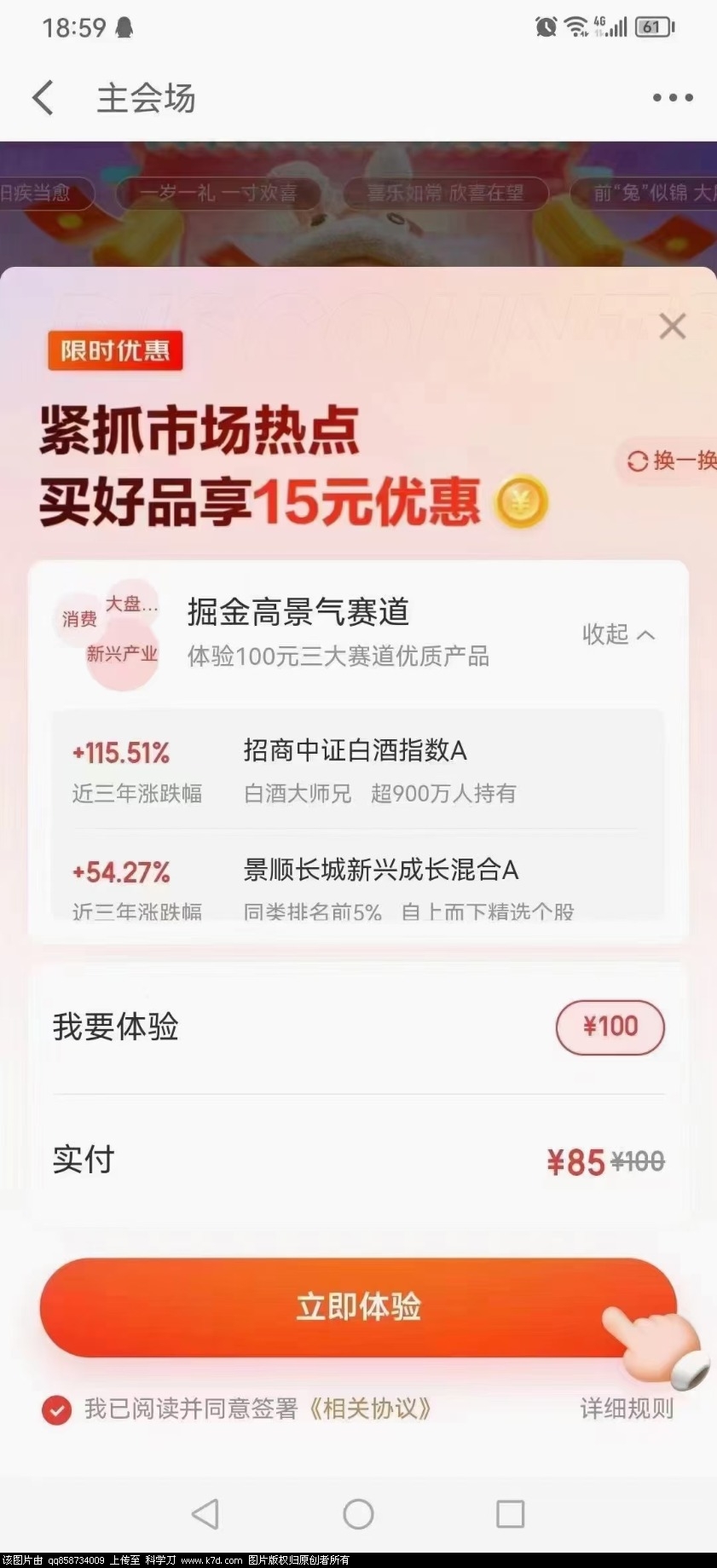Viewport: 717px width, 1568px height.
Task: Go back from 主会场 page
Action: [43, 98]
